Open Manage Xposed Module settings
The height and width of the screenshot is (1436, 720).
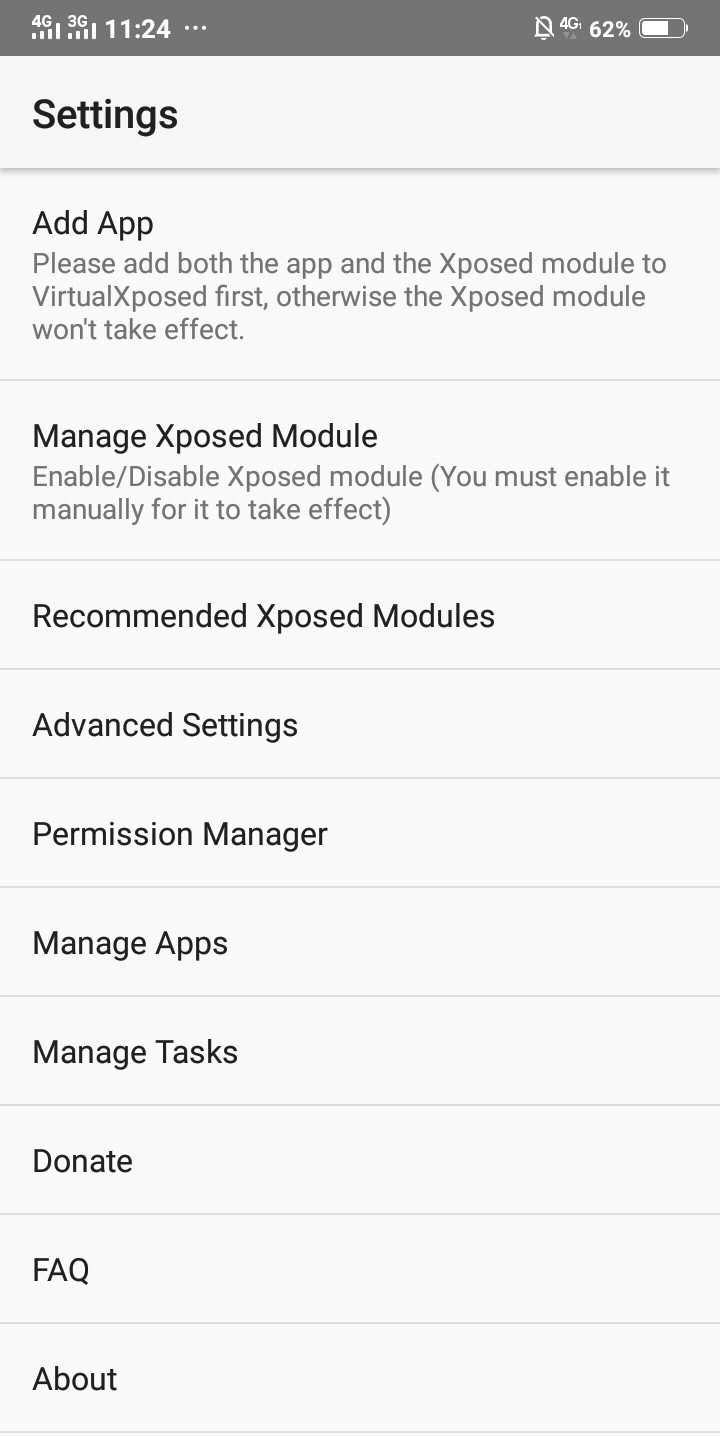click(x=204, y=435)
